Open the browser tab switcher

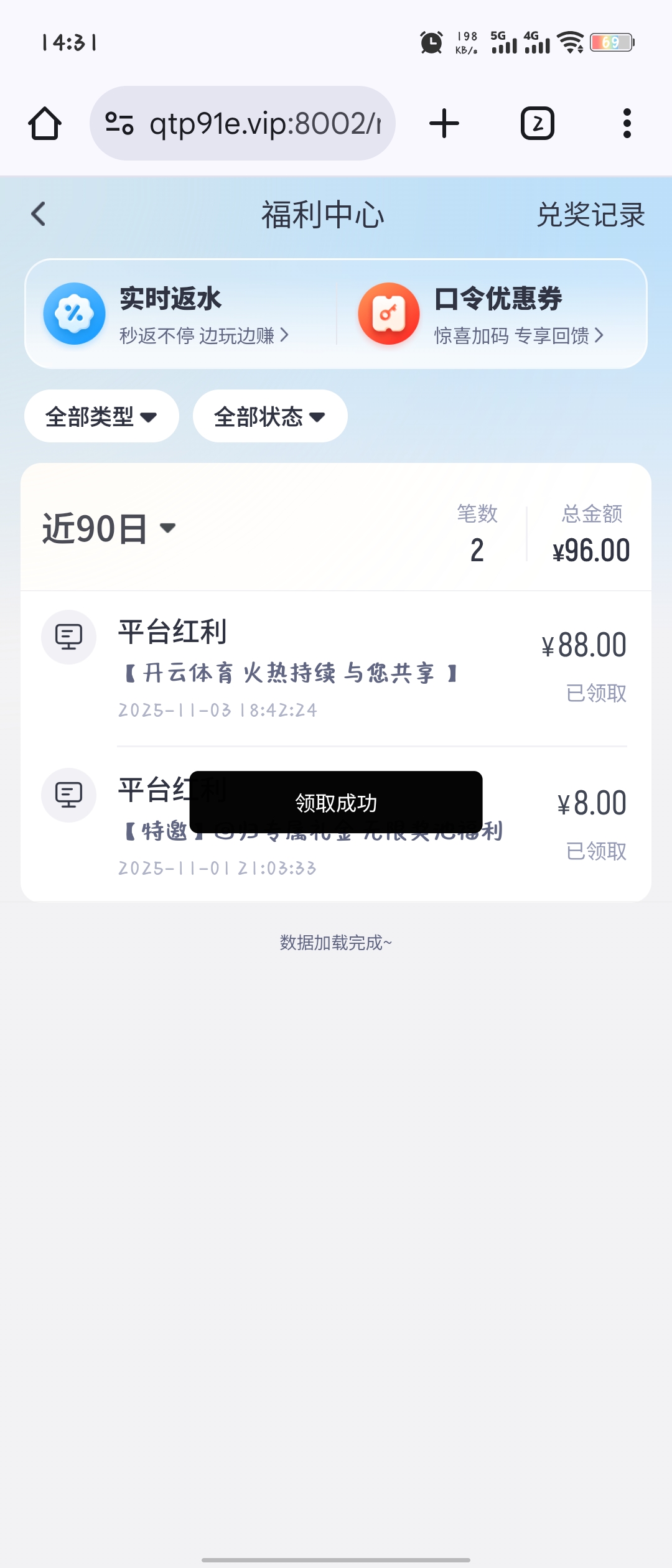pyautogui.click(x=537, y=123)
